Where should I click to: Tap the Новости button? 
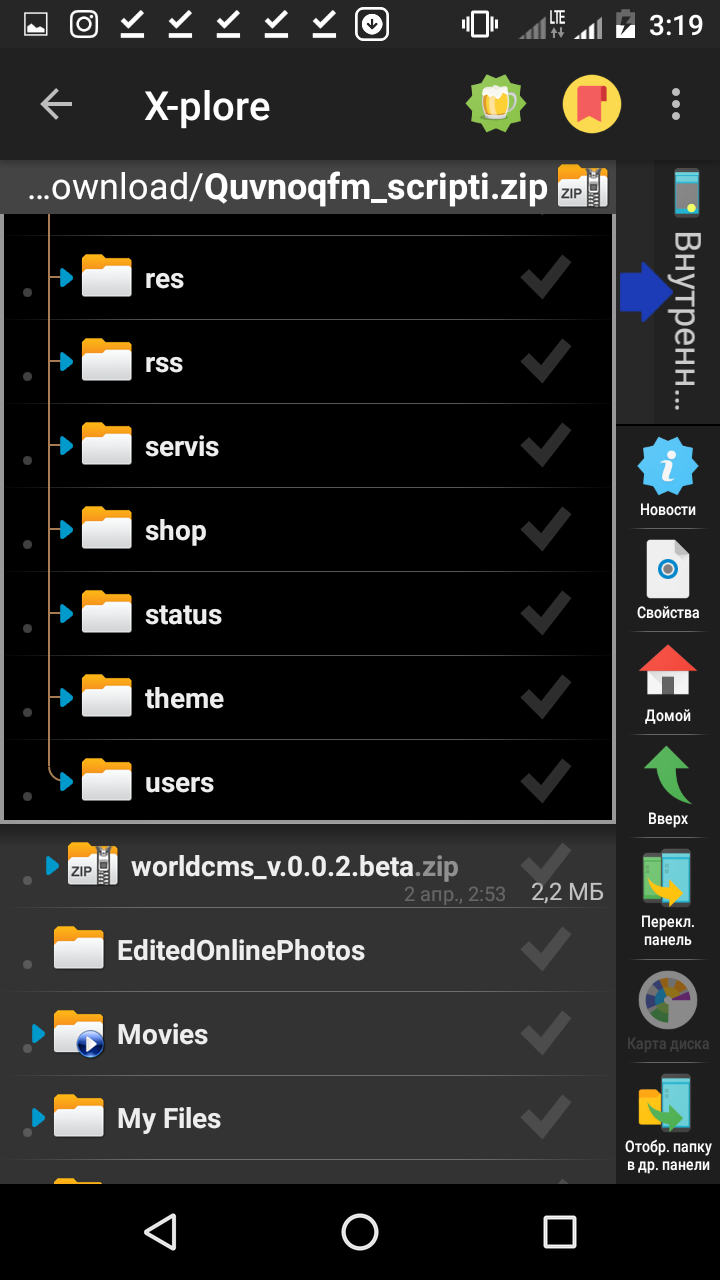(668, 478)
